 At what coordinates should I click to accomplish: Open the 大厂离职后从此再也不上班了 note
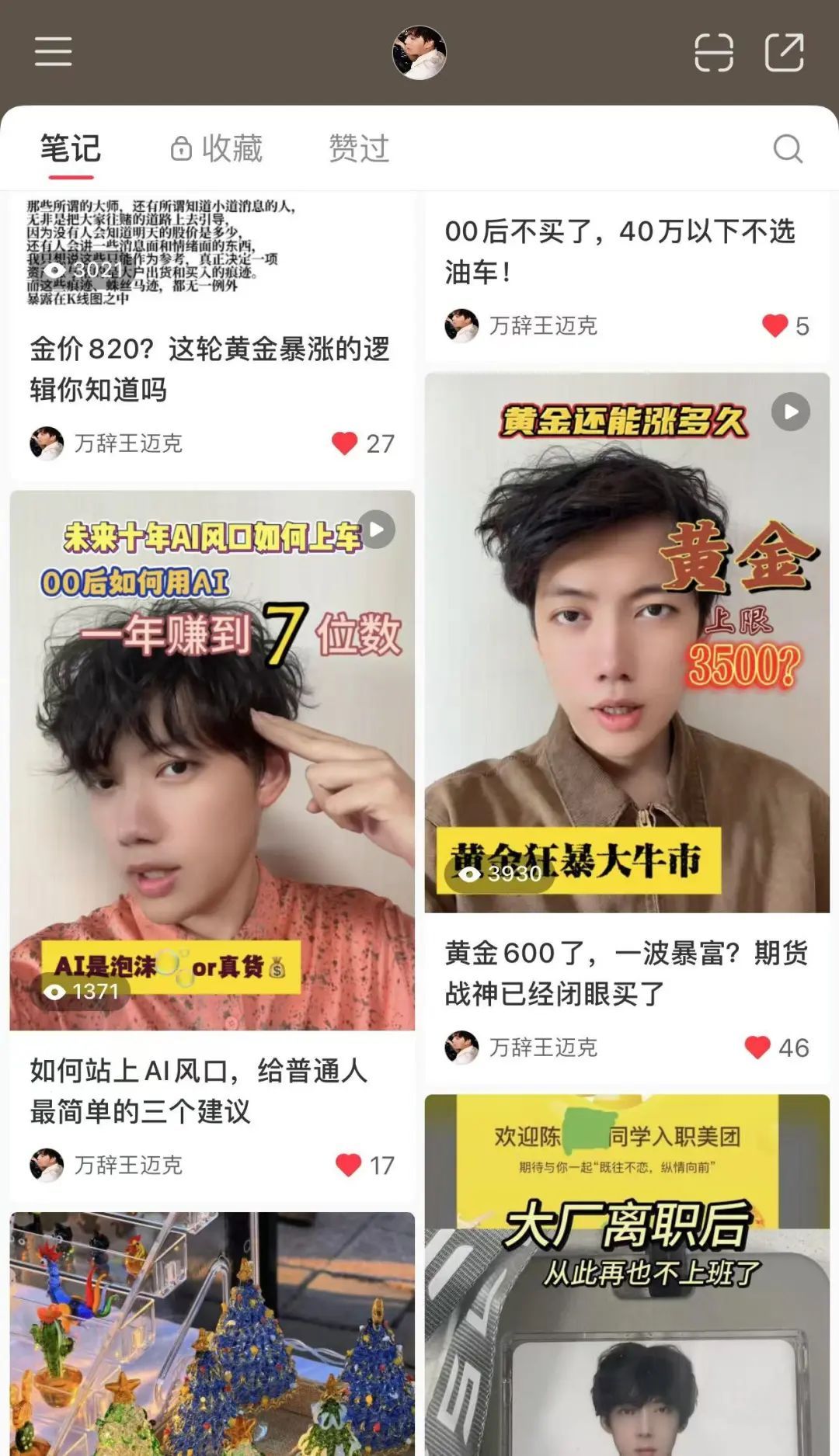pyautogui.click(x=626, y=1274)
